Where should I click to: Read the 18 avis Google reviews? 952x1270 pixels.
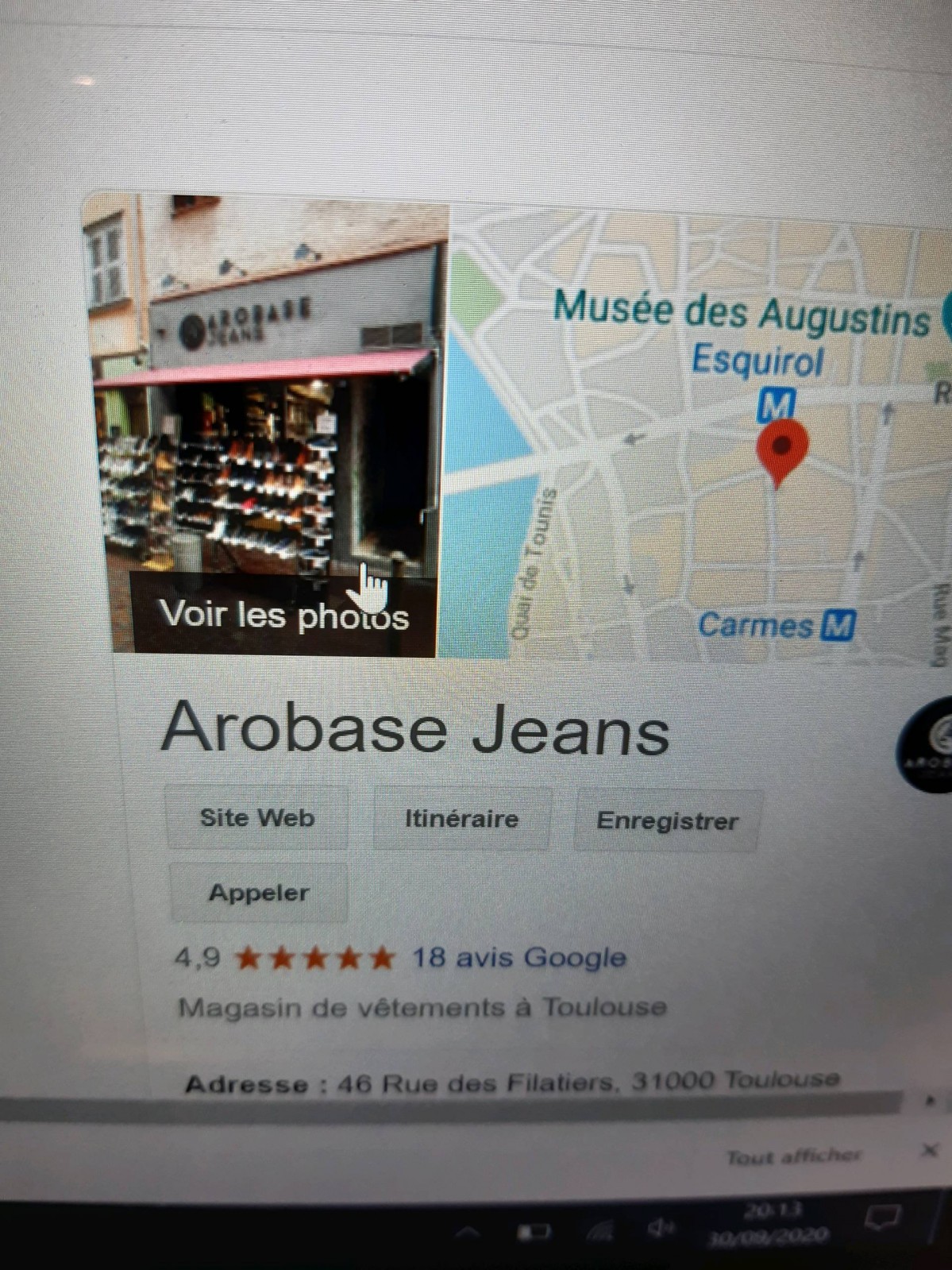(518, 958)
